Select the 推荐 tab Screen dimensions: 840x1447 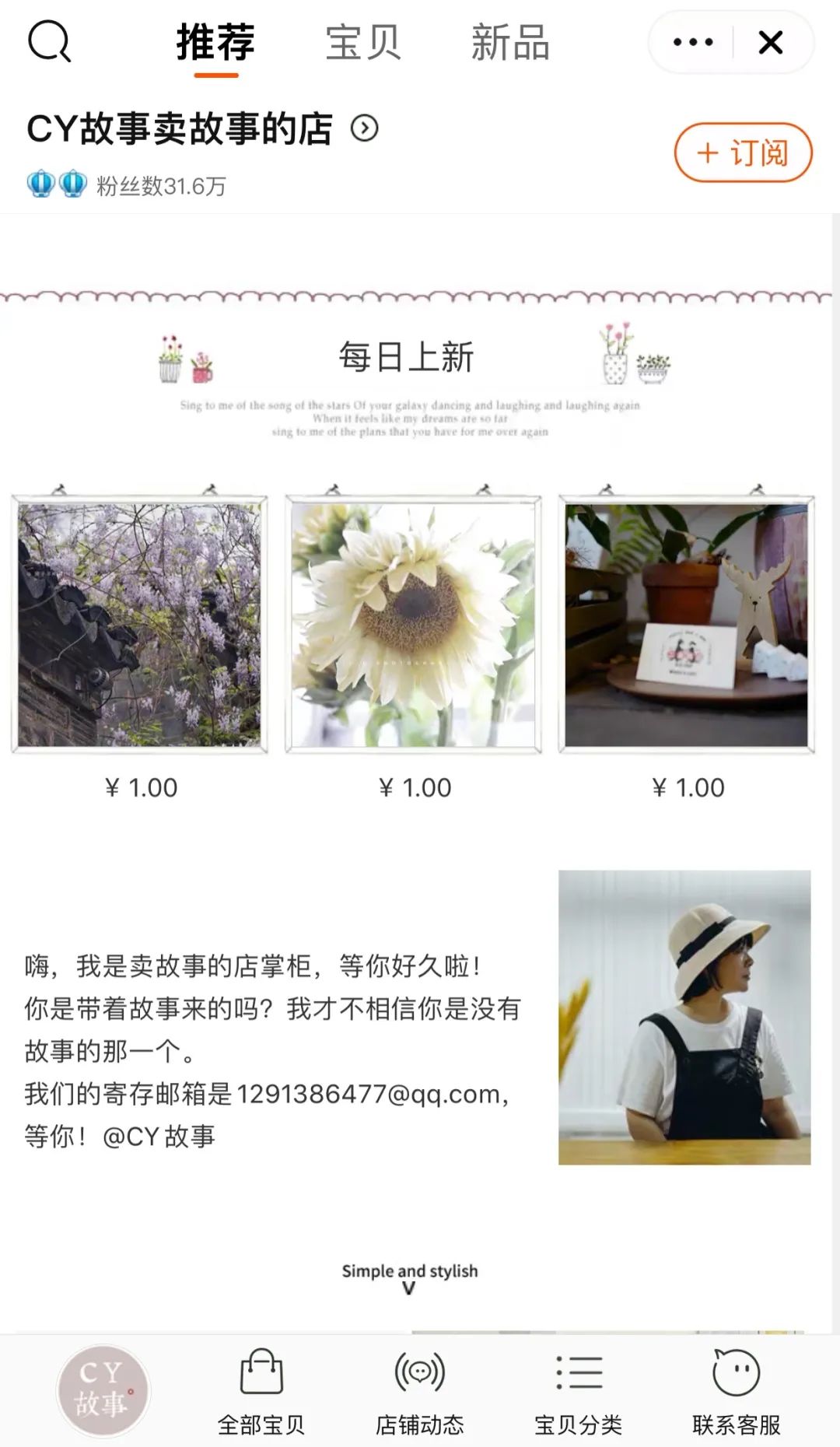[215, 43]
